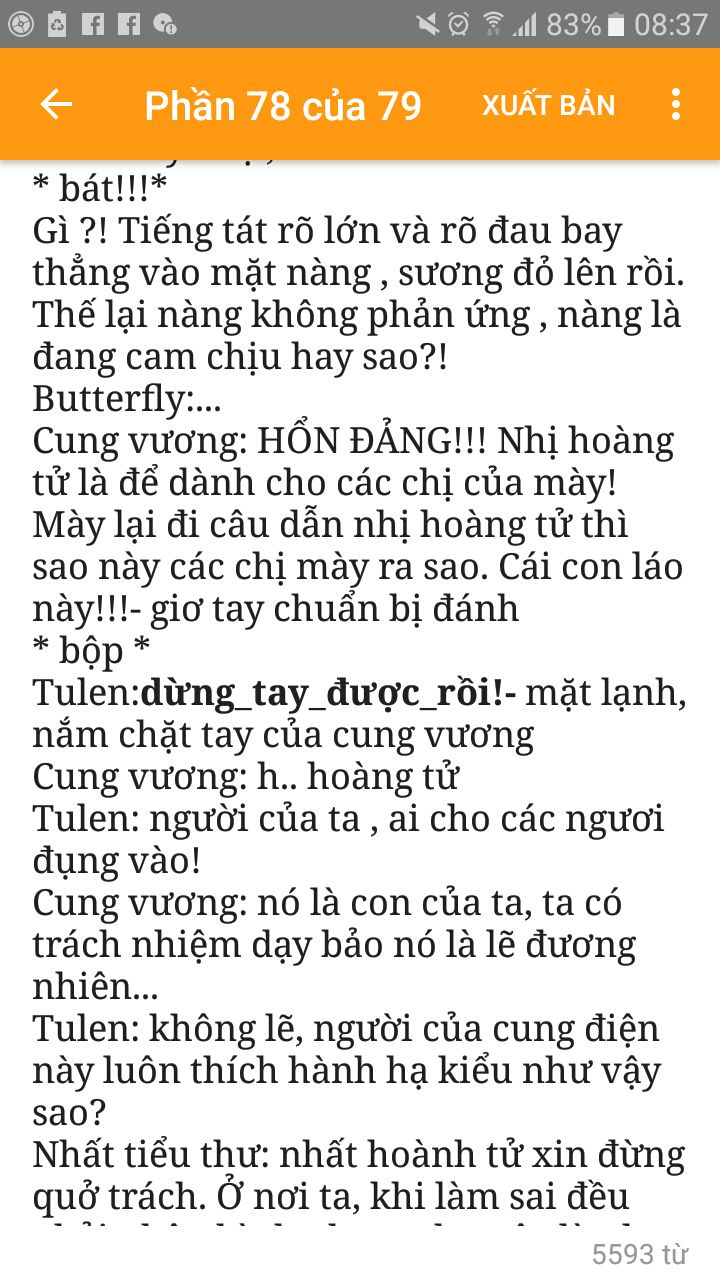Open the three-dot overflow menu
Viewport: 720px width, 1280px height.
coord(676,104)
